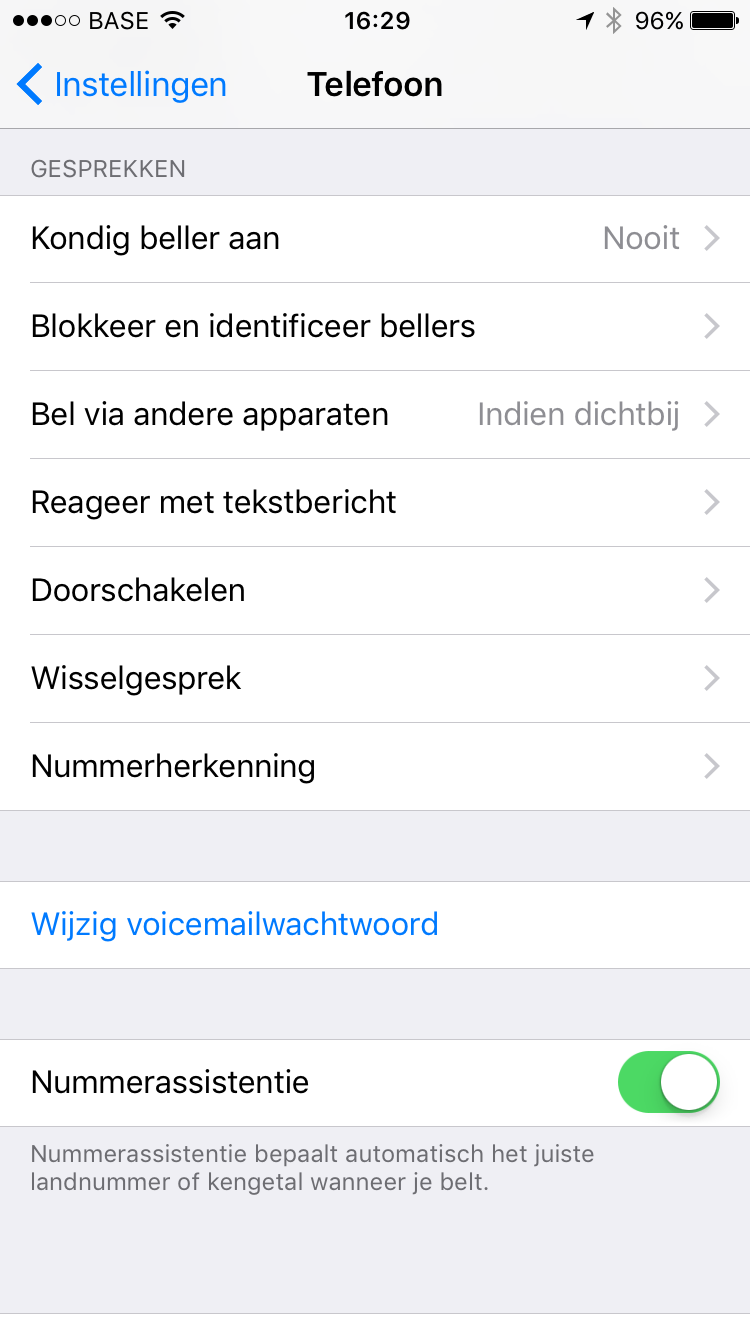Open Bel via andere apparaten
The image size is (750, 1334).
click(x=375, y=415)
